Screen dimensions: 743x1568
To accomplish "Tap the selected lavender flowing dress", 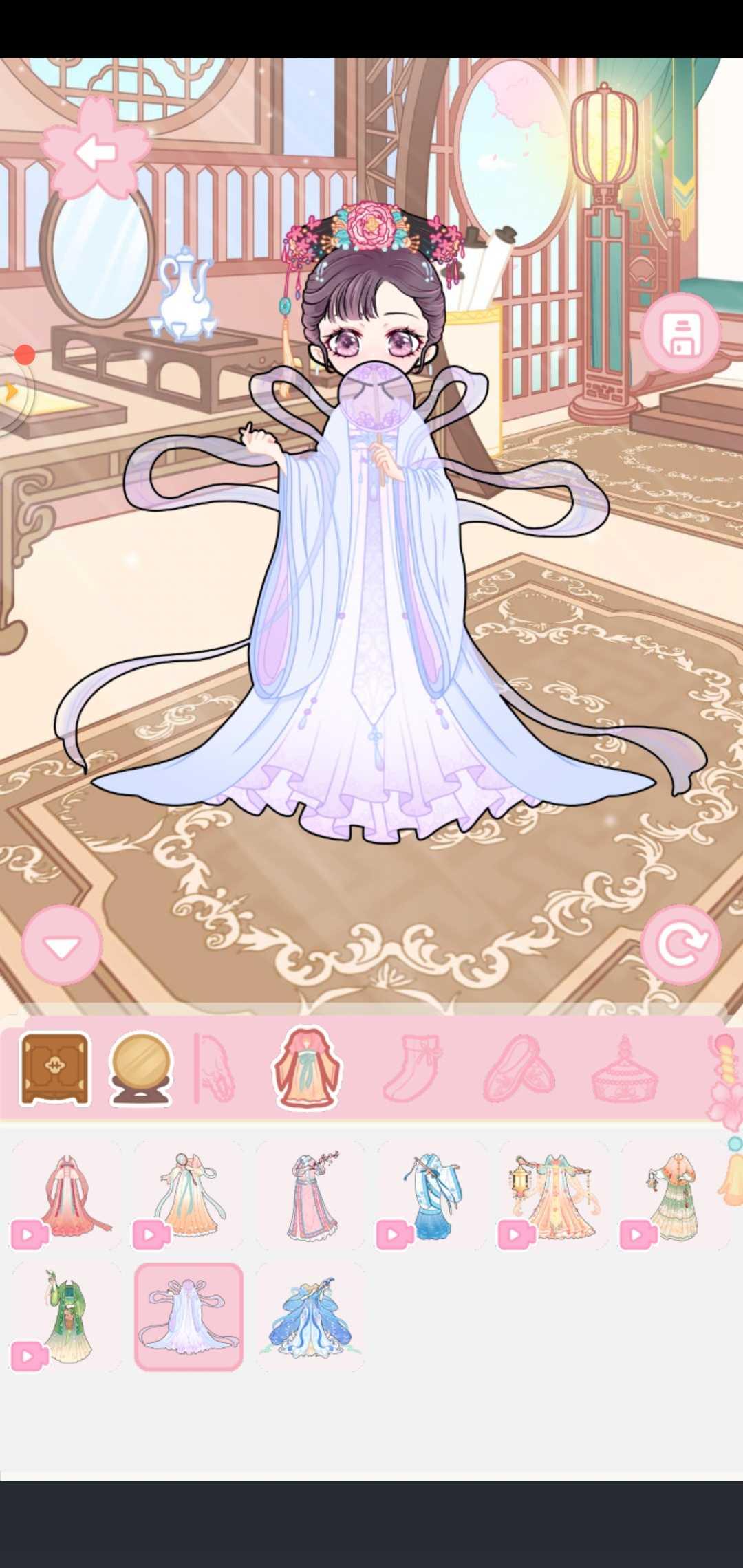I will click(189, 1317).
